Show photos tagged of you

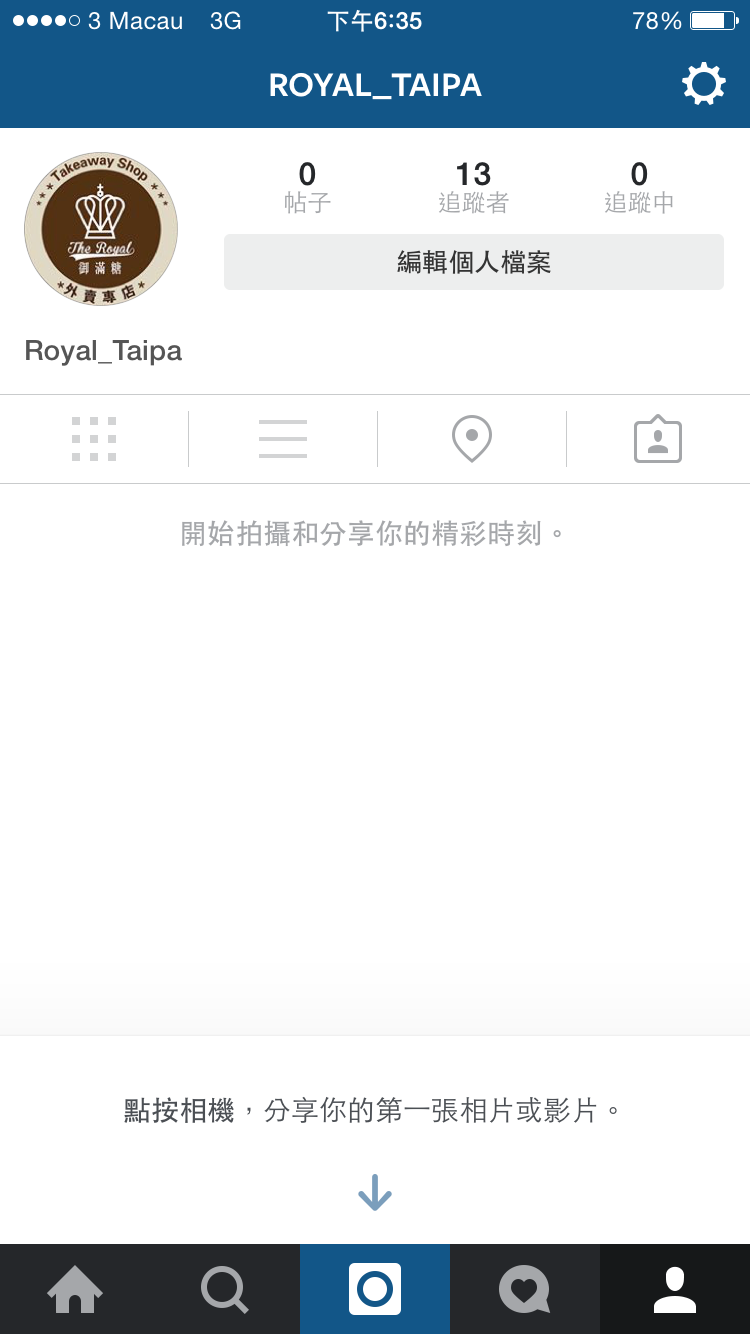click(x=658, y=439)
